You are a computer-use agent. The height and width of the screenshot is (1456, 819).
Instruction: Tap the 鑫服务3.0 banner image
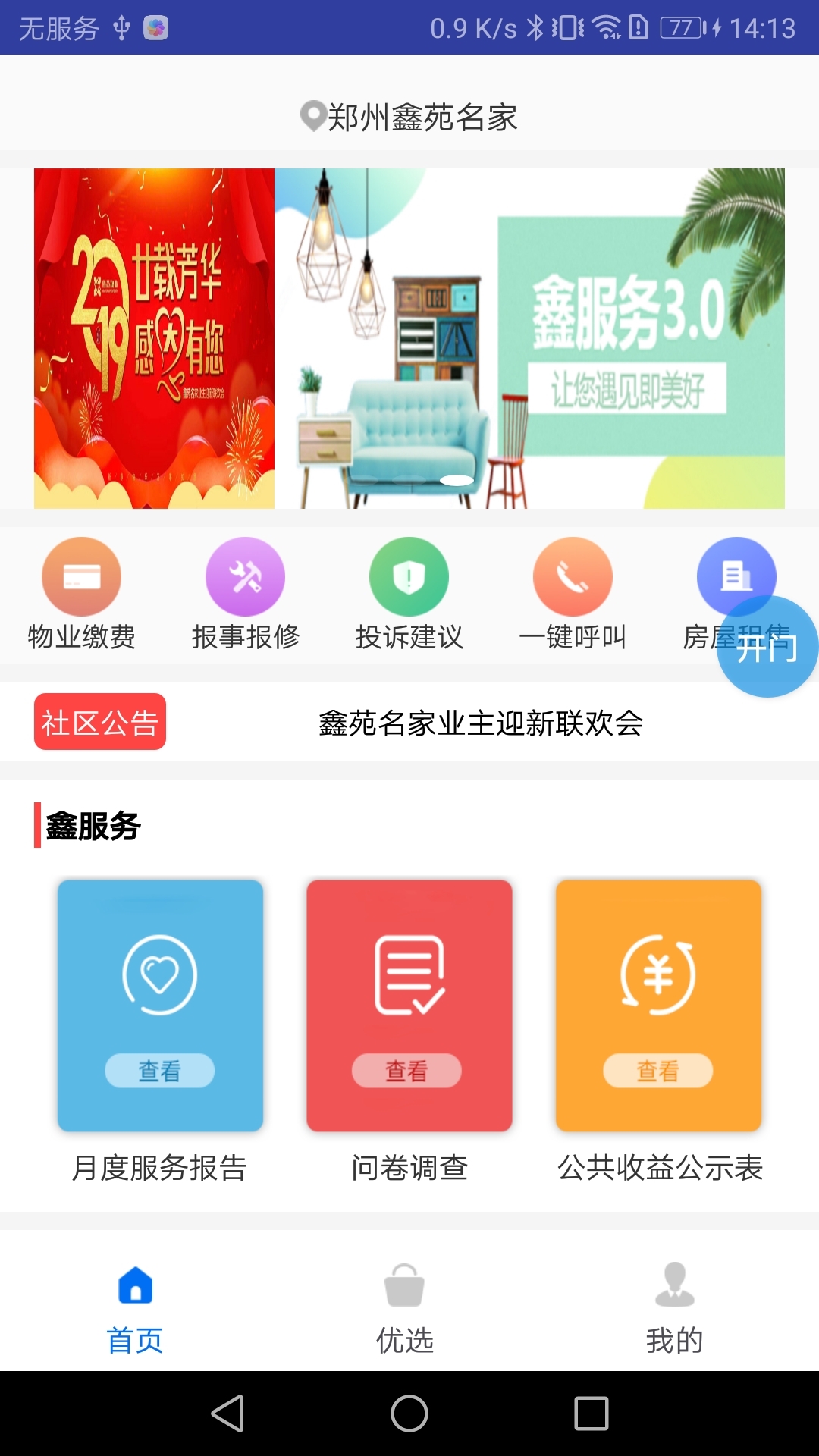tap(529, 337)
